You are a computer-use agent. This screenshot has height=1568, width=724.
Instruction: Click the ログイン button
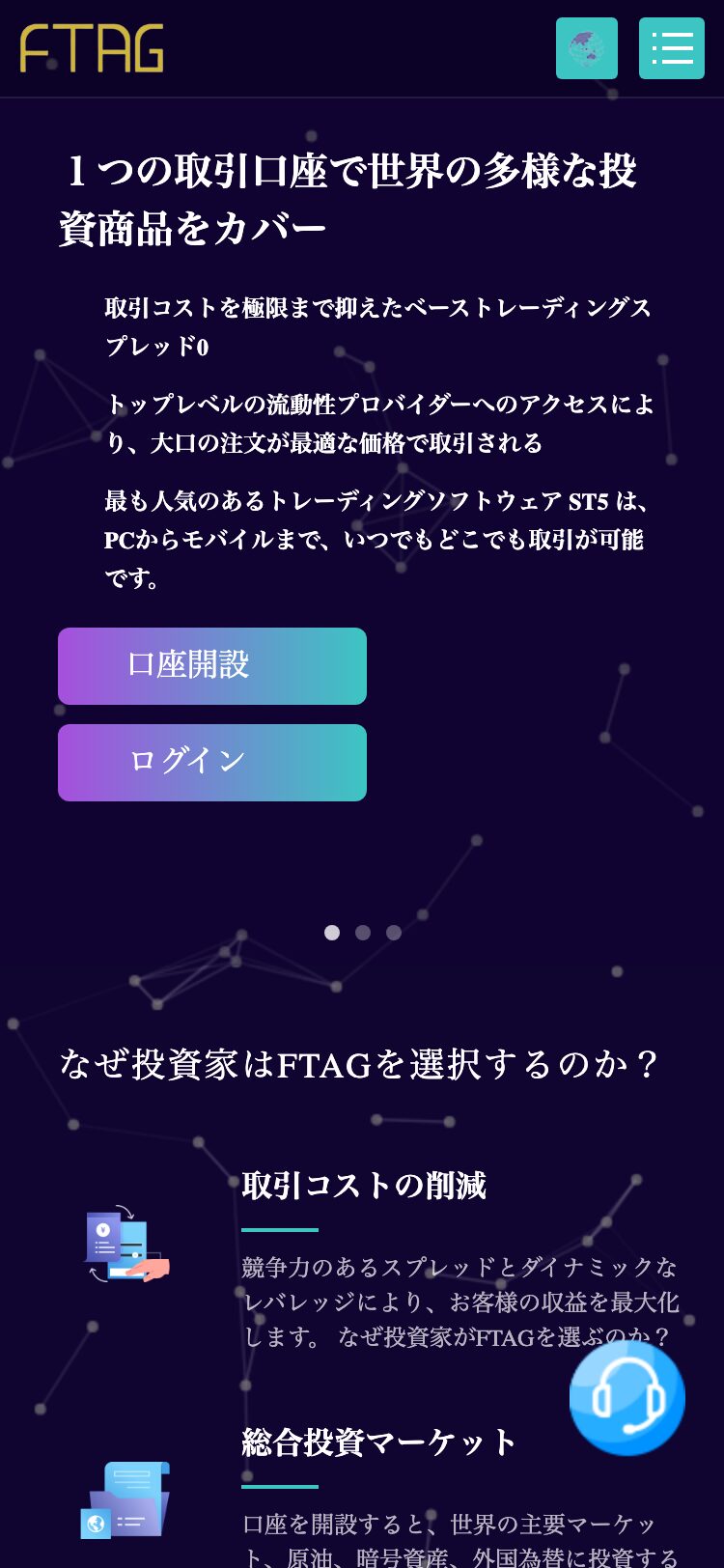tap(212, 762)
